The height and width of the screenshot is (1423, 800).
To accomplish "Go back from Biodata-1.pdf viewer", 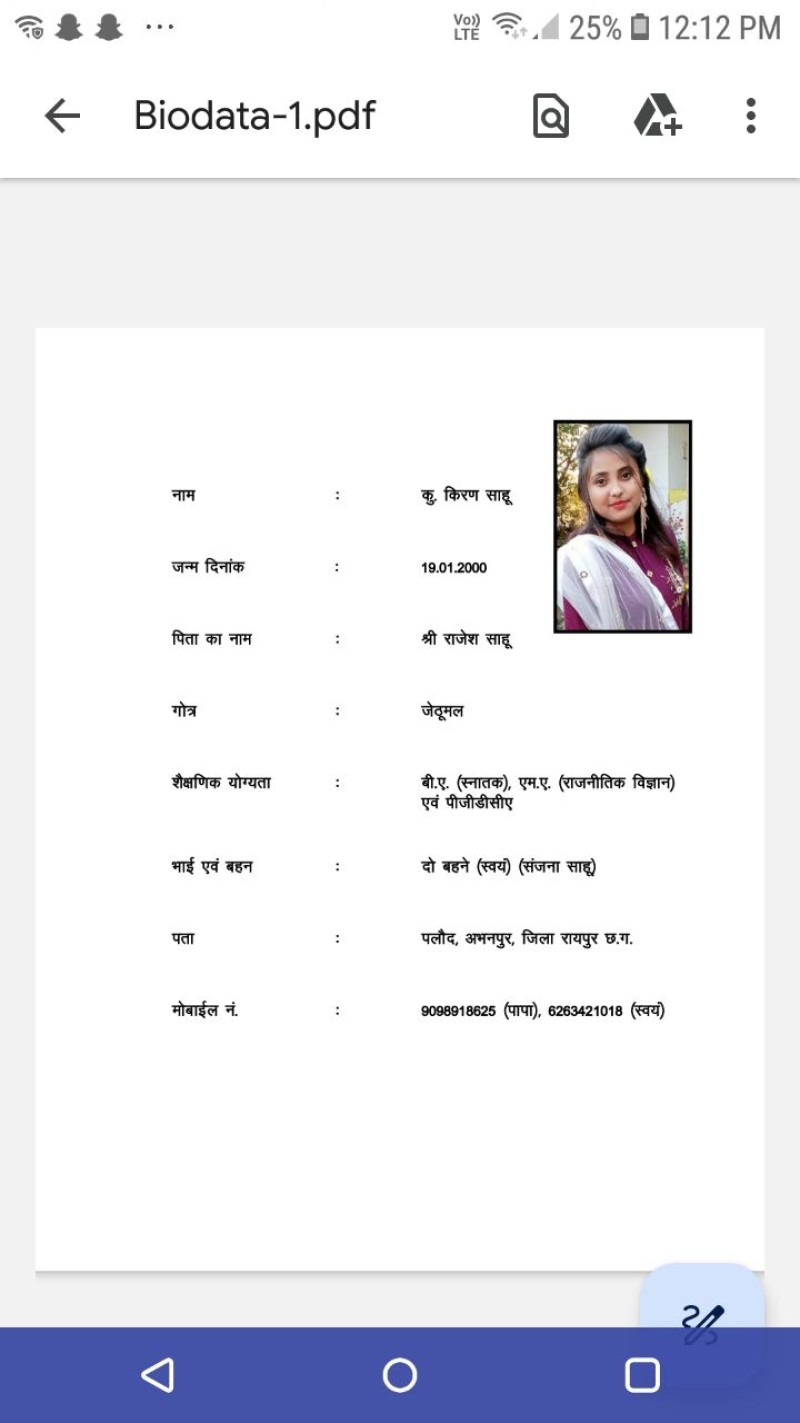I will (62, 116).
